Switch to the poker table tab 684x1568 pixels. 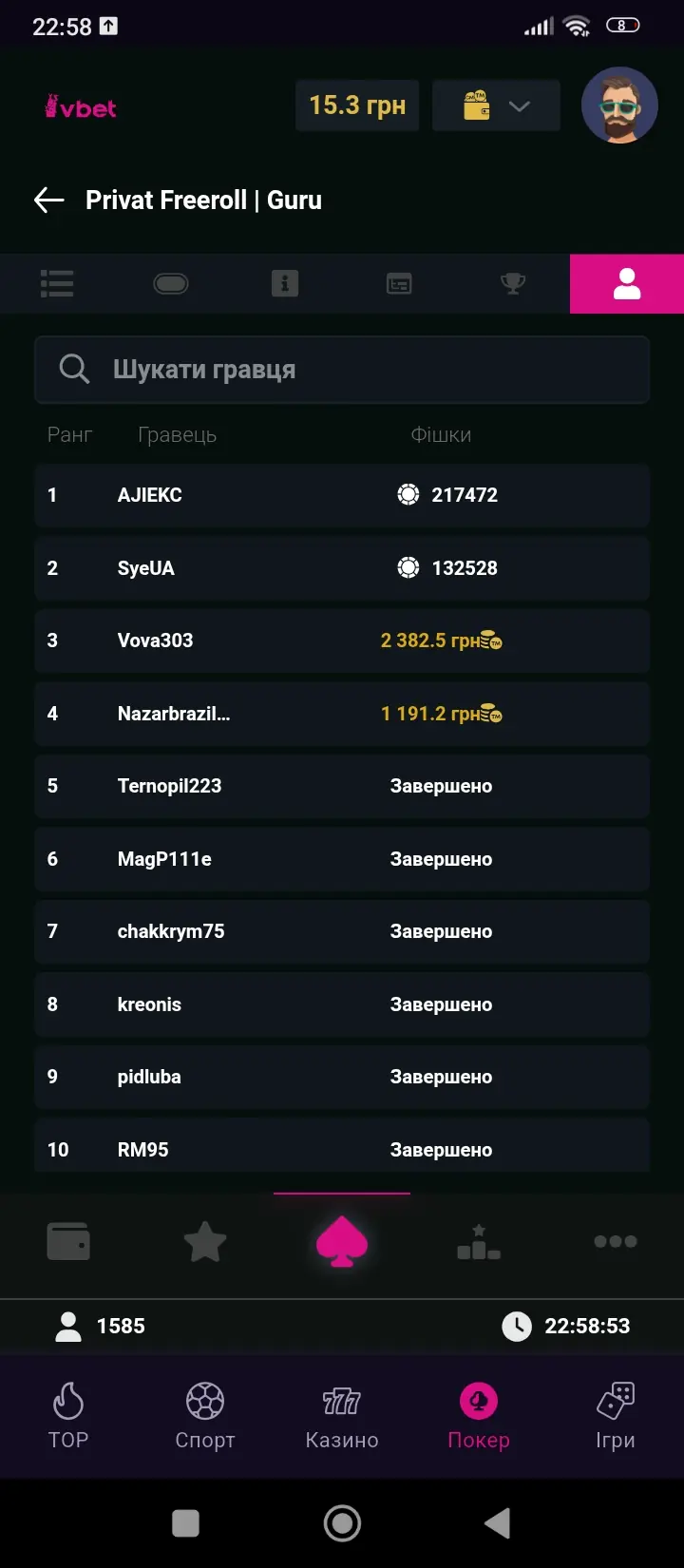coord(171,283)
